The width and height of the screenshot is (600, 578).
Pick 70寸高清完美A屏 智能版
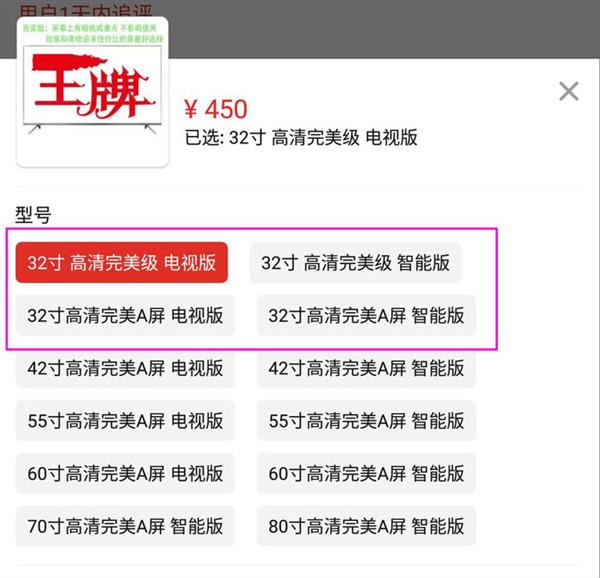pyautogui.click(x=125, y=525)
